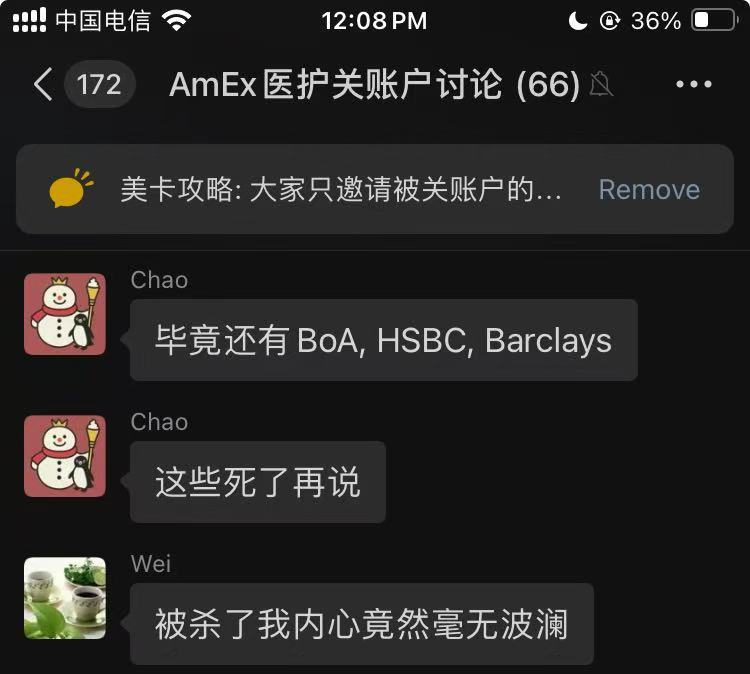The width and height of the screenshot is (750, 674).
Task: Remove the pinned 美卡攻略 notice
Action: click(649, 190)
